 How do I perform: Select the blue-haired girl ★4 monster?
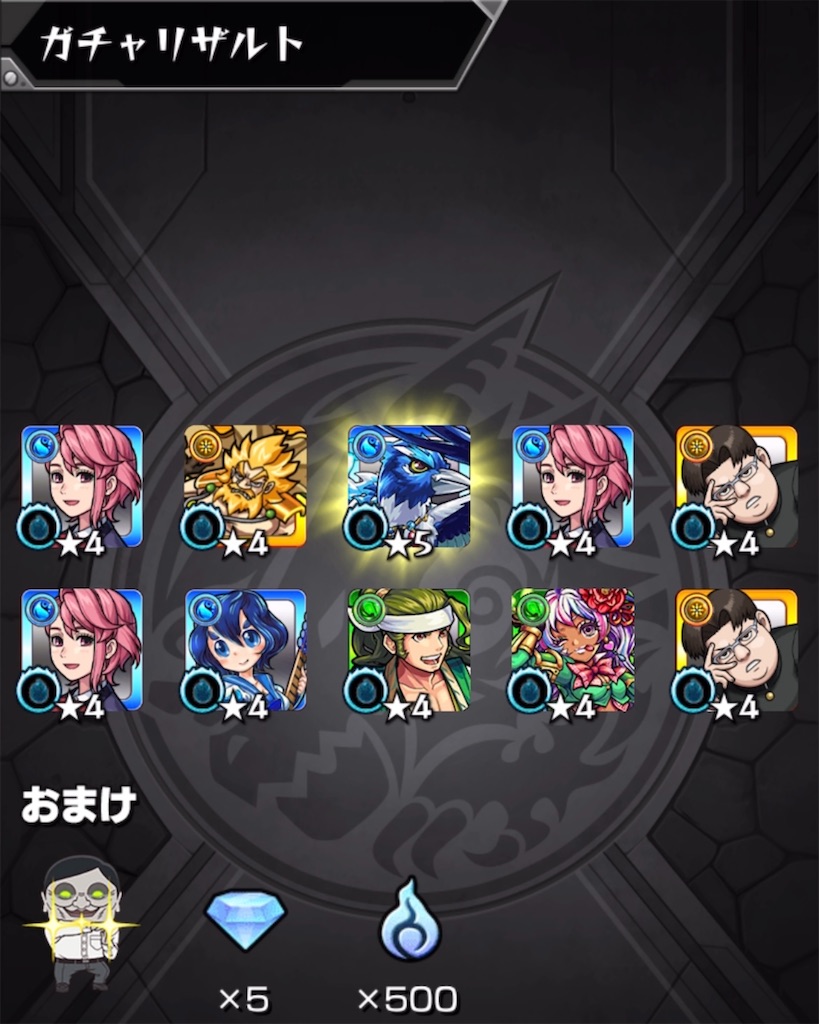[246, 650]
